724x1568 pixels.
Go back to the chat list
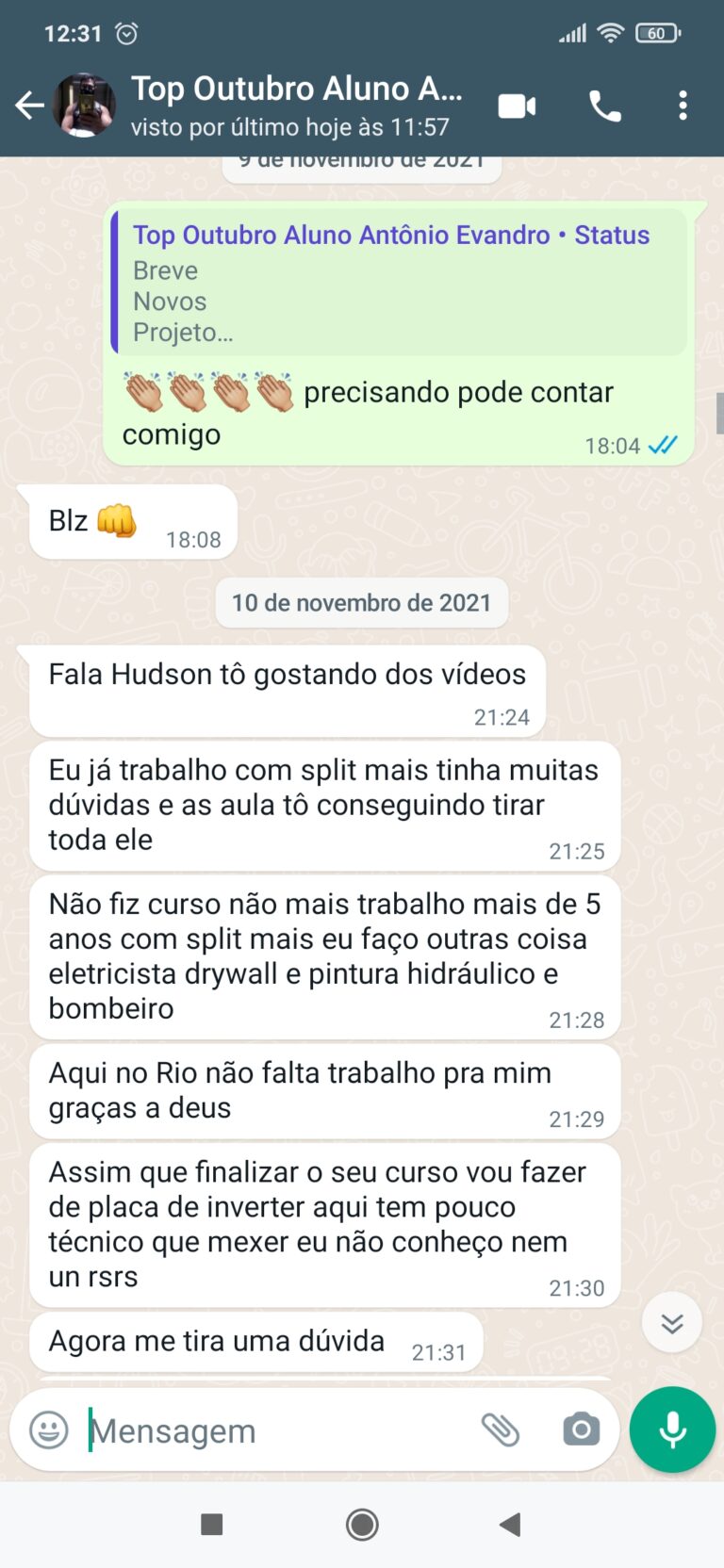tap(29, 106)
